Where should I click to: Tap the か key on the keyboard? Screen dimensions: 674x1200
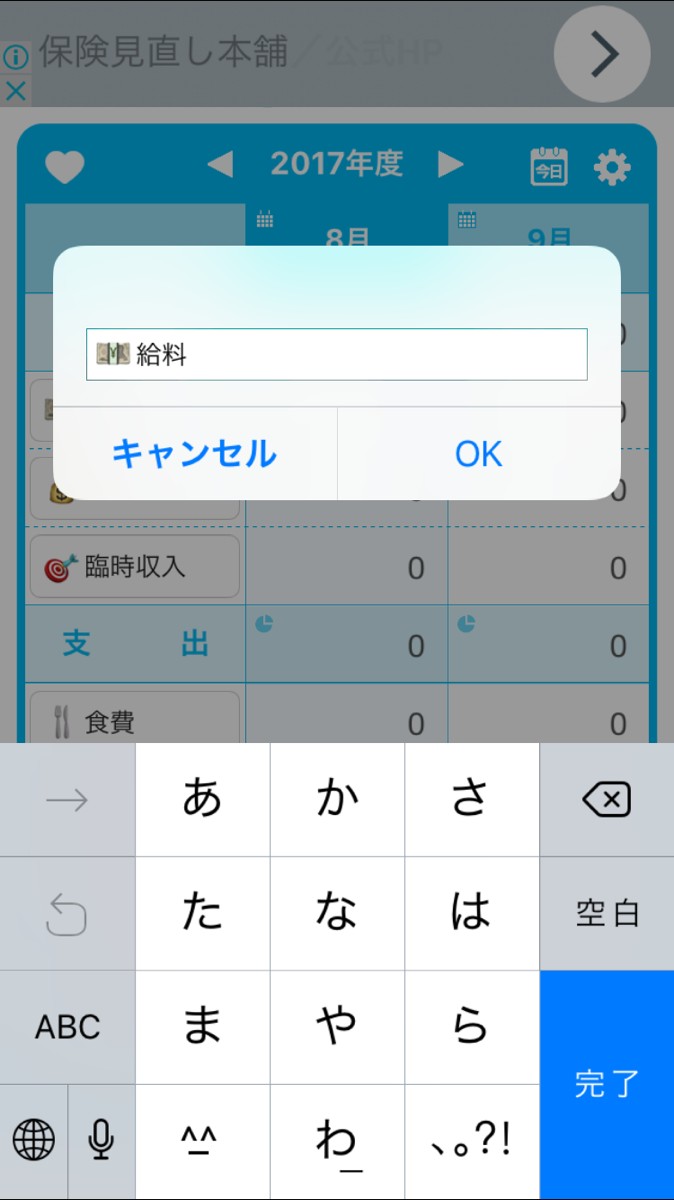[x=337, y=799]
